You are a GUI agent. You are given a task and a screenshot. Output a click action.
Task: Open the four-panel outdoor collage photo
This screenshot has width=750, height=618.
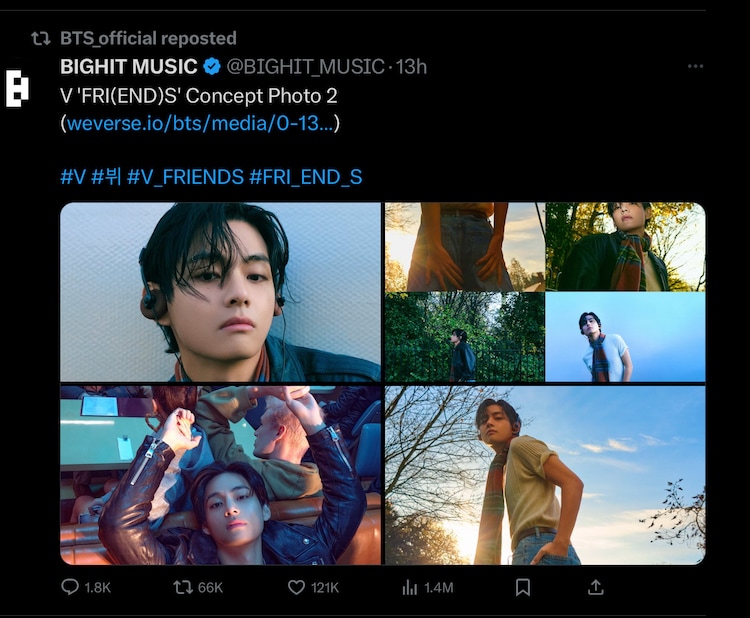click(545, 292)
